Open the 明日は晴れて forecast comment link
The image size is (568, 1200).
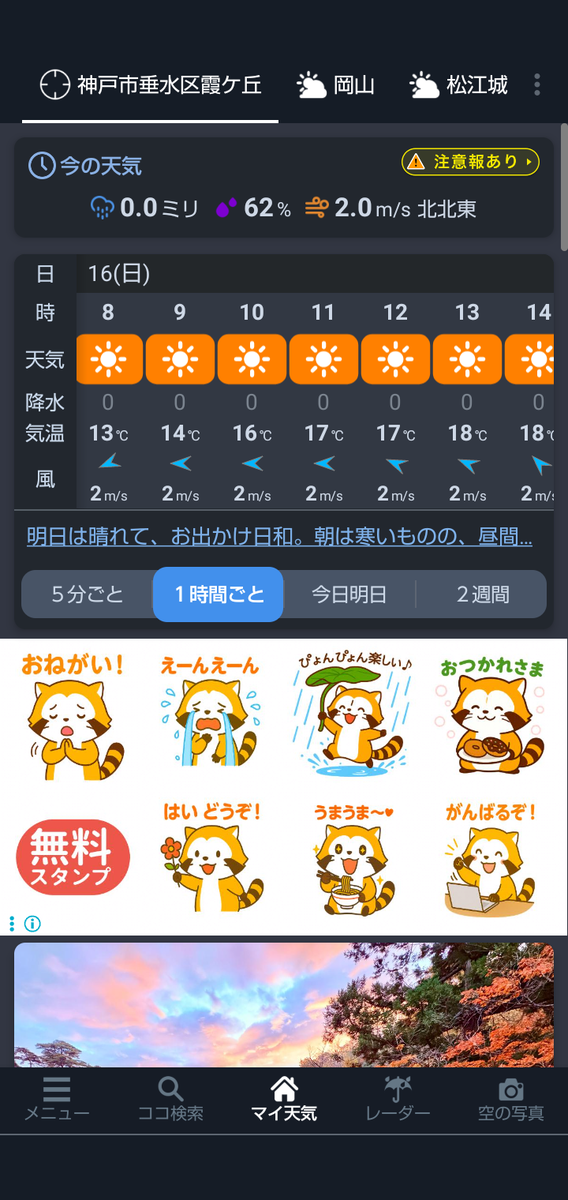pos(279,538)
